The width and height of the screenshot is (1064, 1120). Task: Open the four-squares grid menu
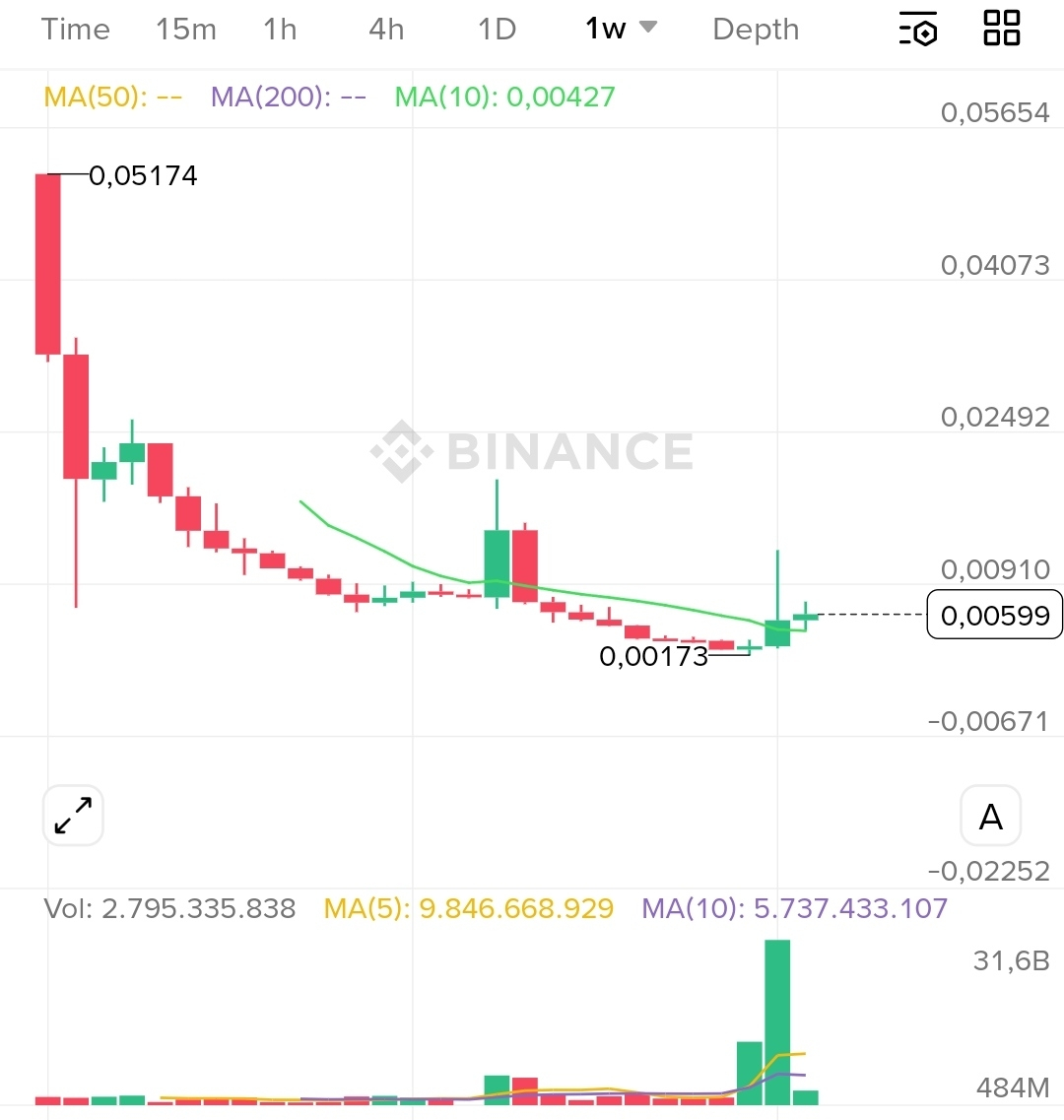point(1002,28)
